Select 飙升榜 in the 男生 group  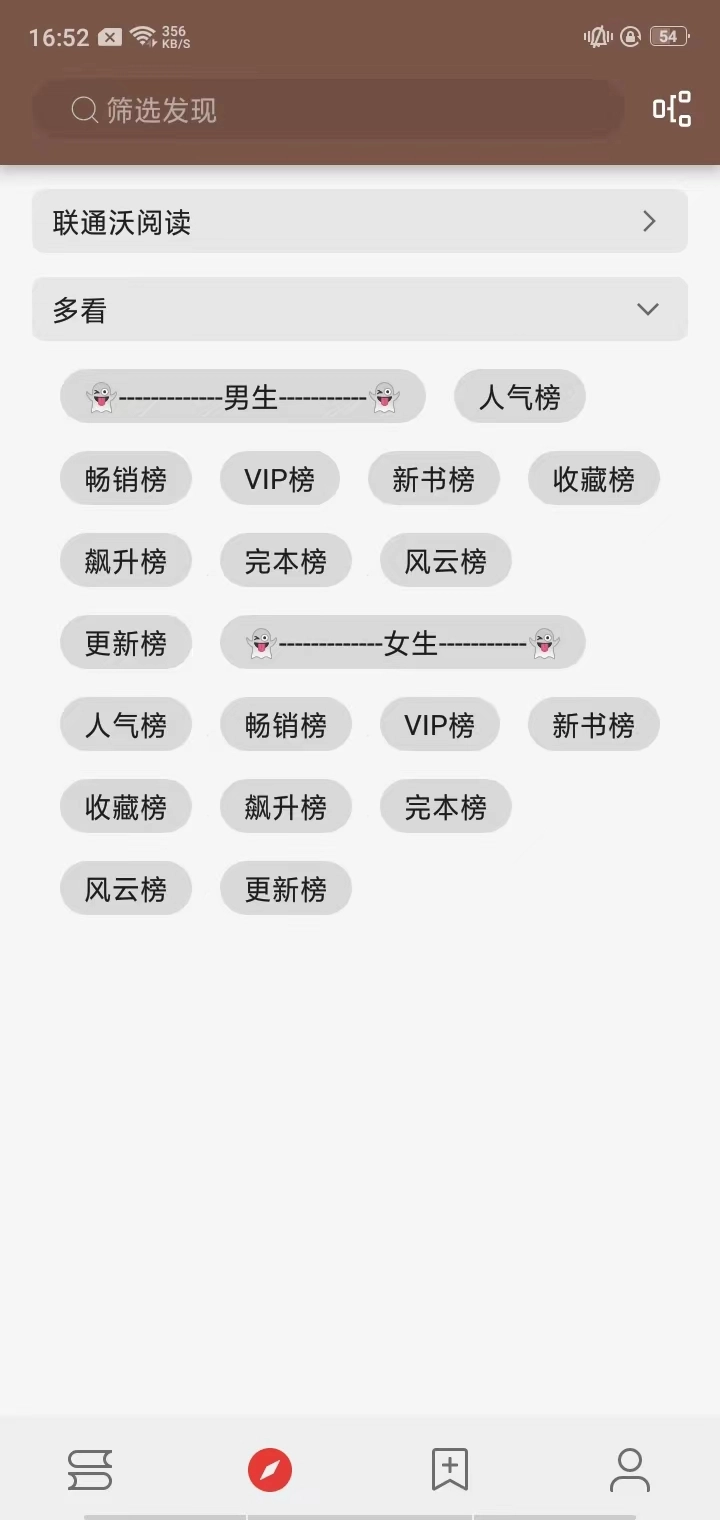tap(125, 561)
